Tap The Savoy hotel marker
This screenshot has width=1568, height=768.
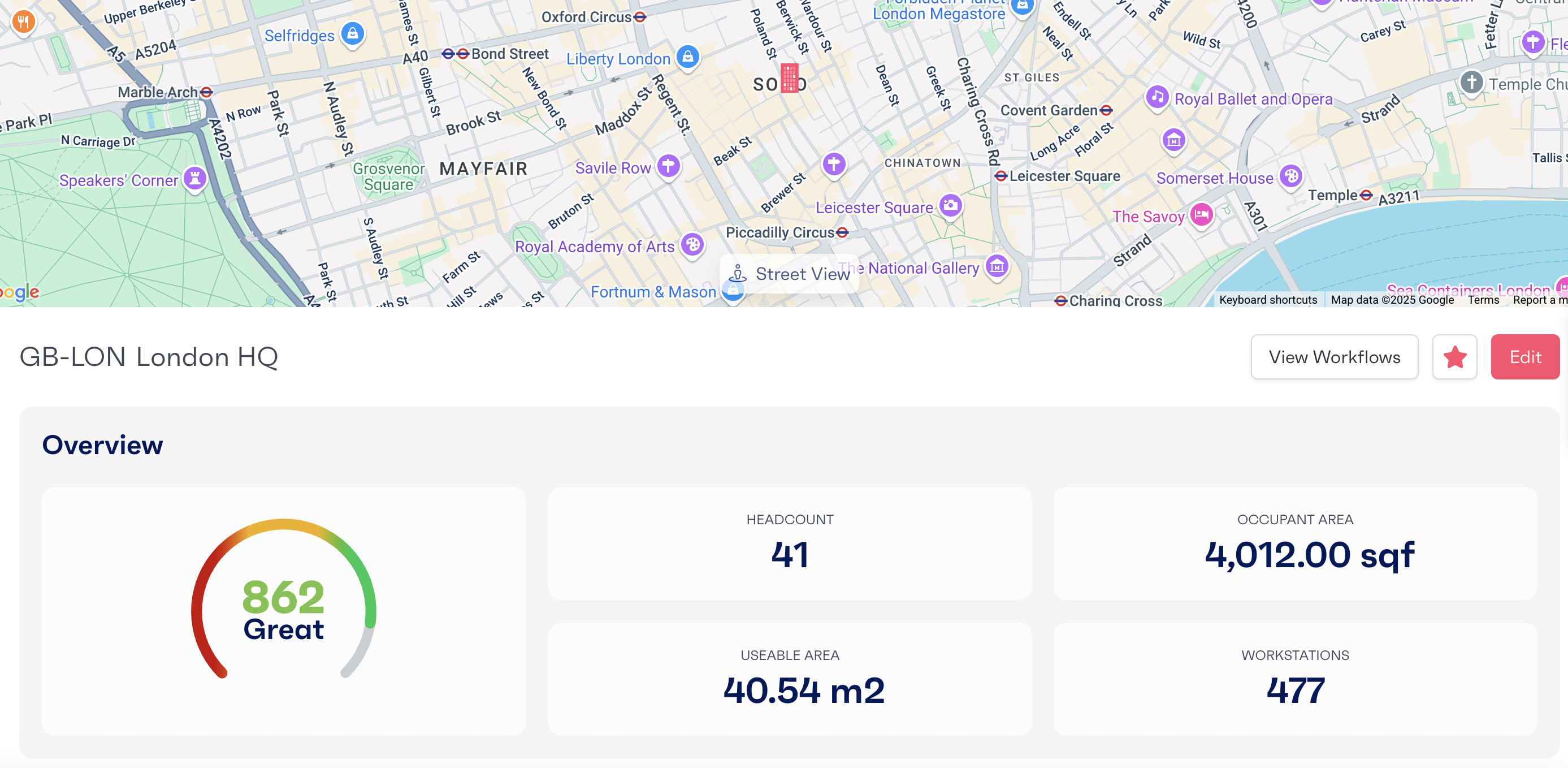1201,214
